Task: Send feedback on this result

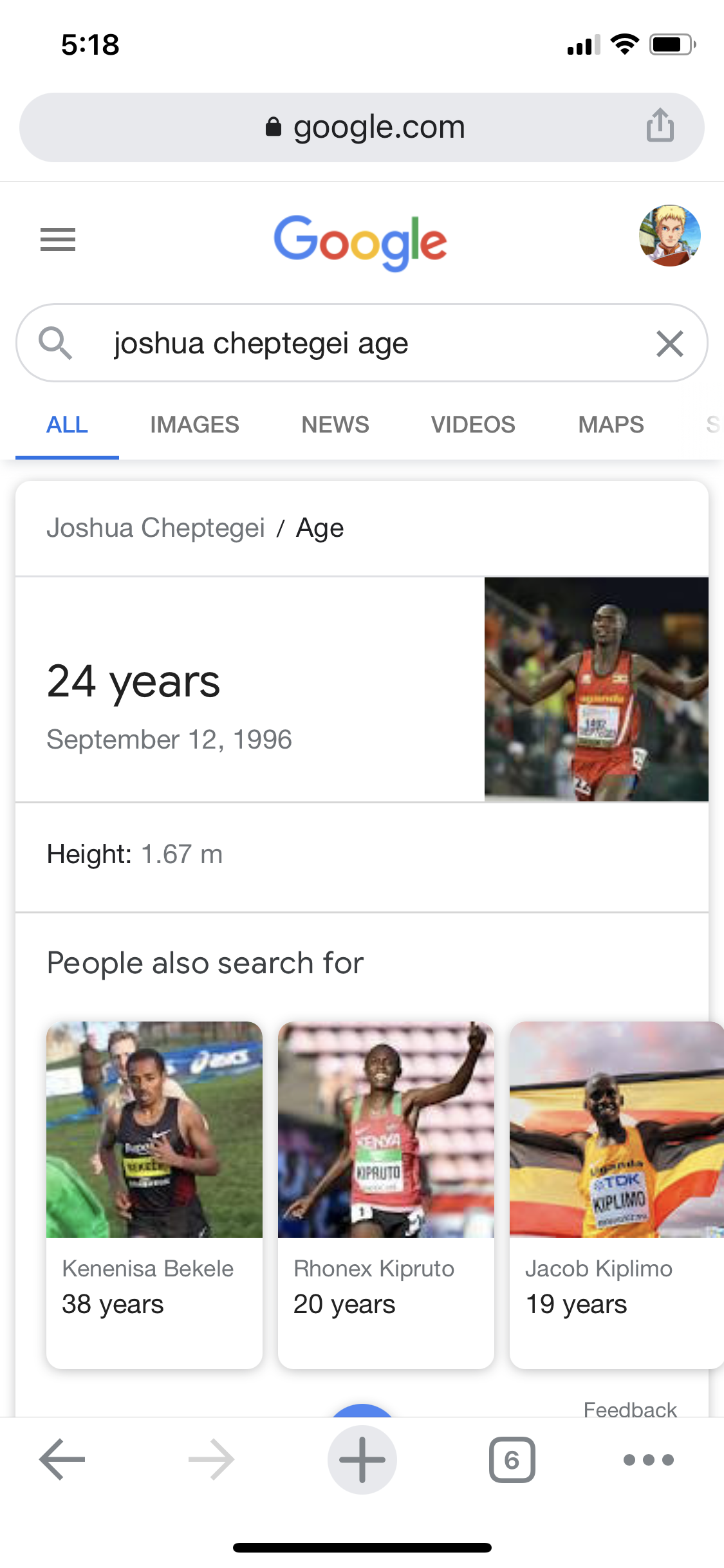Action: [629, 1409]
